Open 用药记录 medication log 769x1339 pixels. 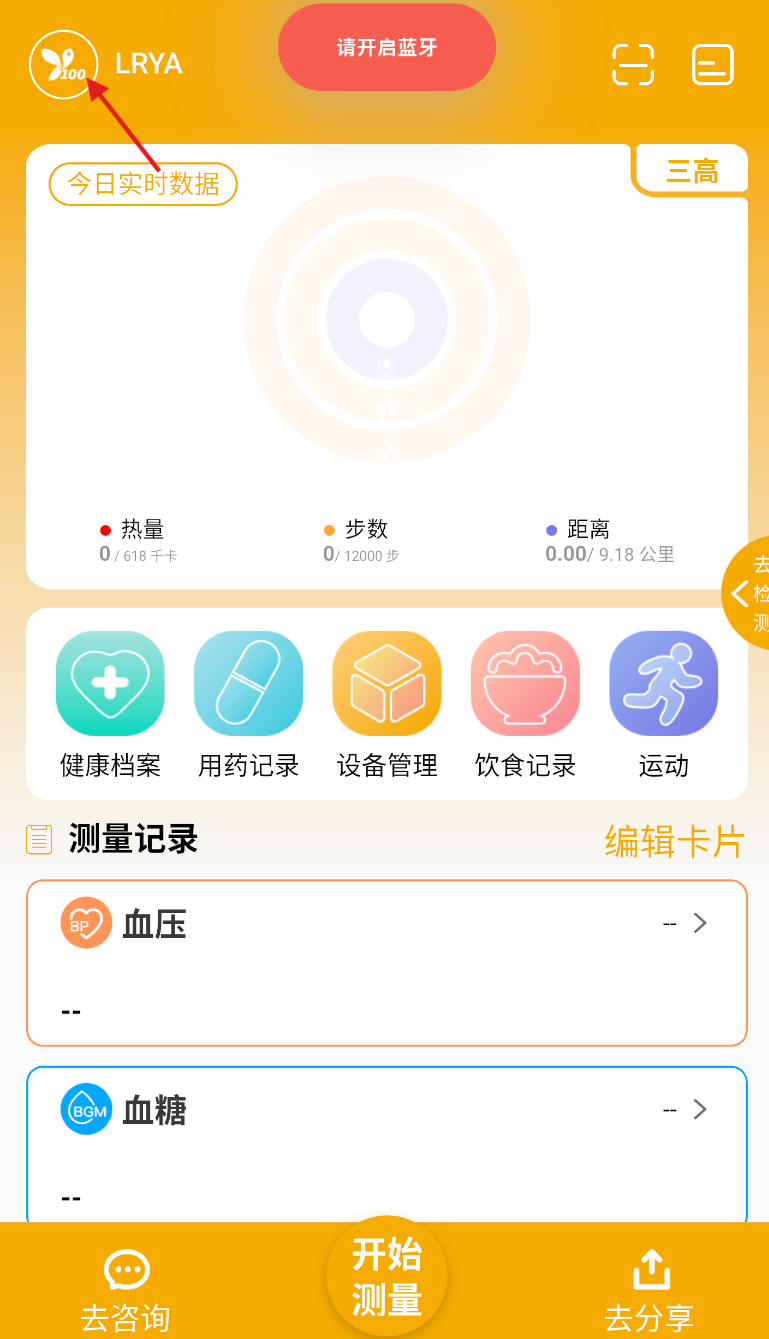click(248, 705)
